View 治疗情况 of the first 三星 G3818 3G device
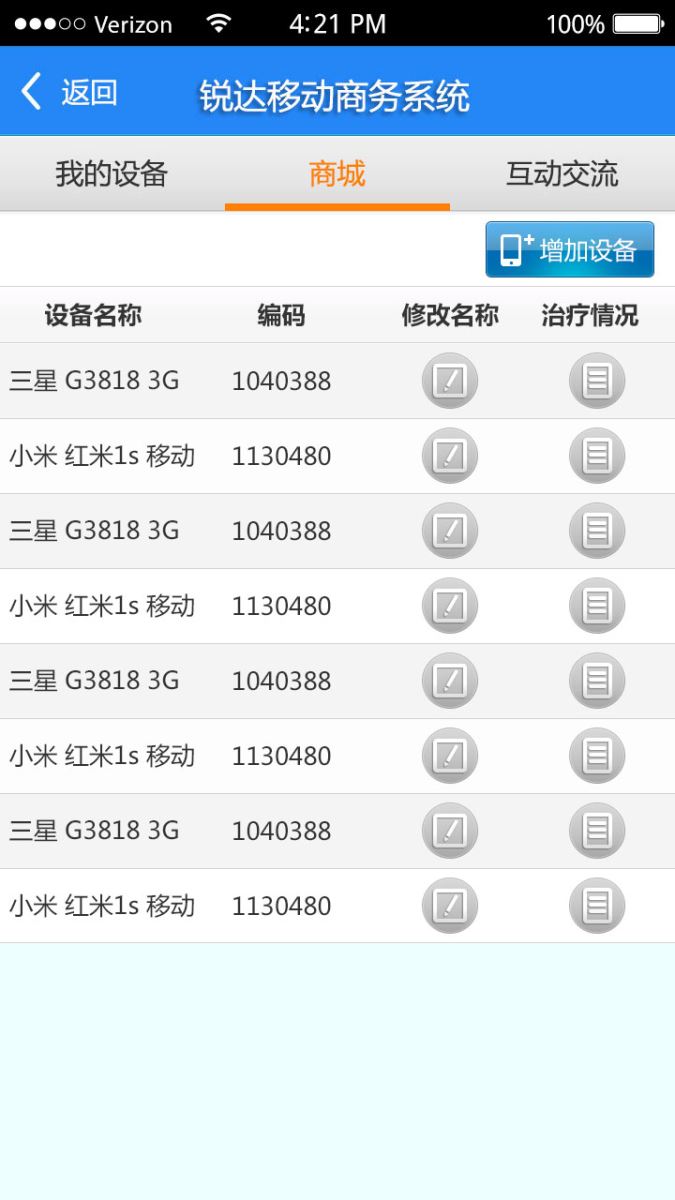This screenshot has width=675, height=1200. tap(597, 381)
